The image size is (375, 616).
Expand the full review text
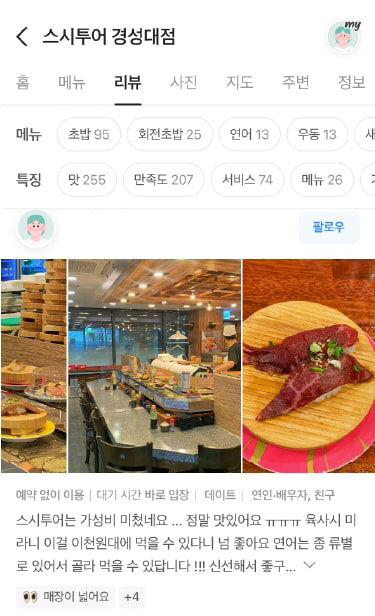point(310,565)
